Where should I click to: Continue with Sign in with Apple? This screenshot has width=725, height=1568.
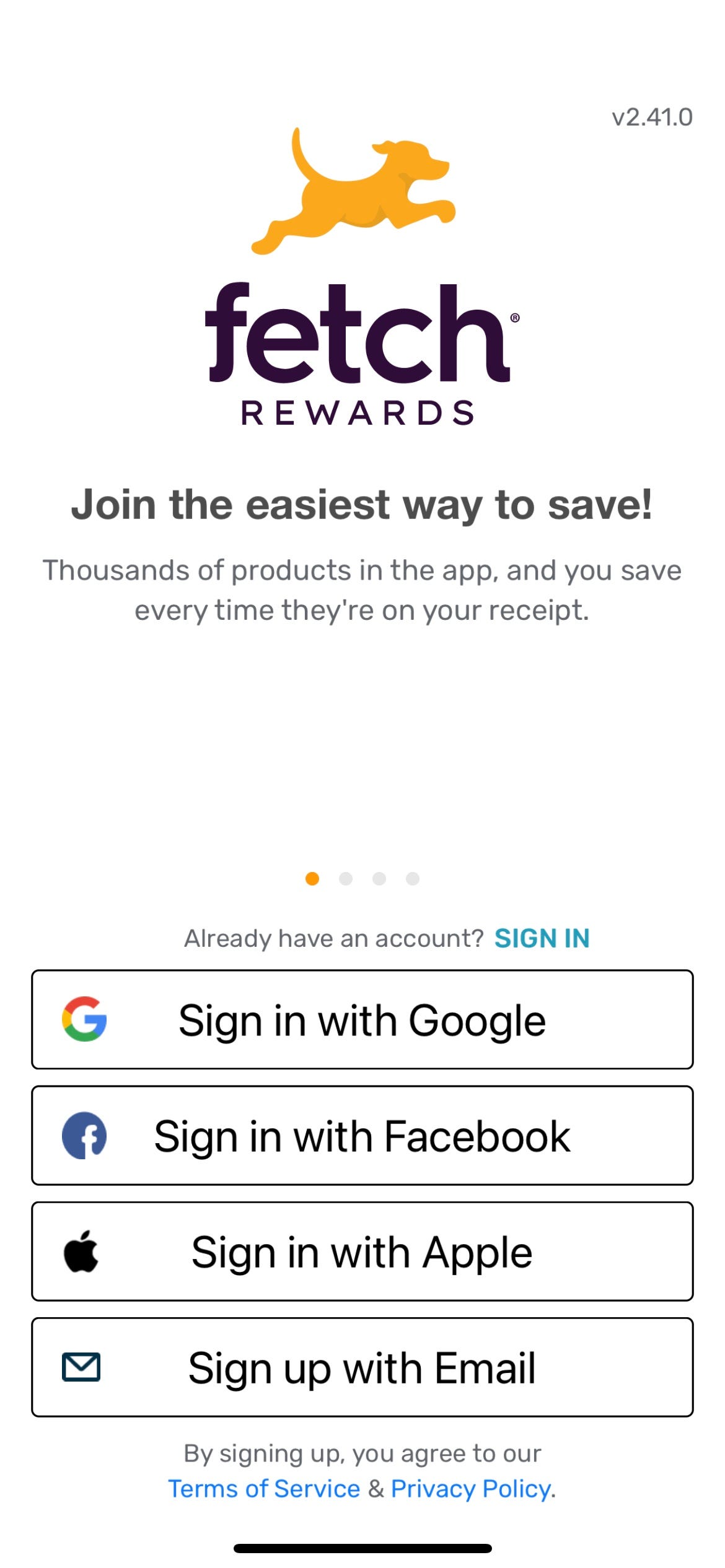click(362, 1251)
